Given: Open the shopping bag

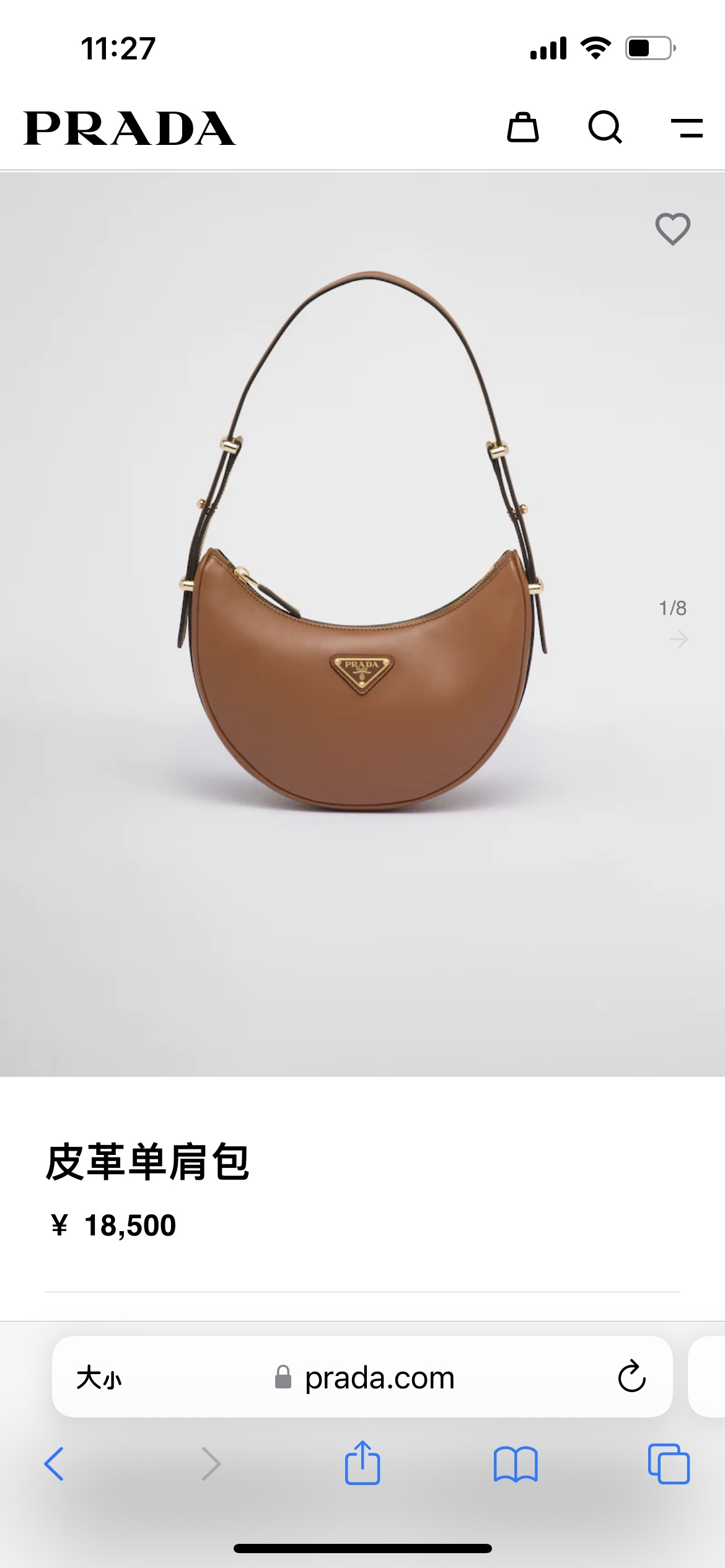Looking at the screenshot, I should 523,128.
